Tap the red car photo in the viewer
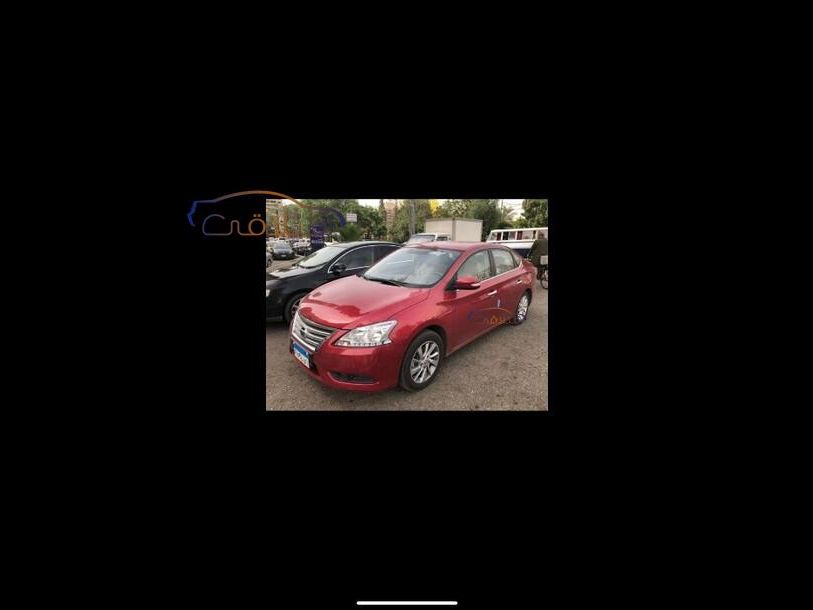Viewport: 813px width, 610px height. click(x=407, y=305)
